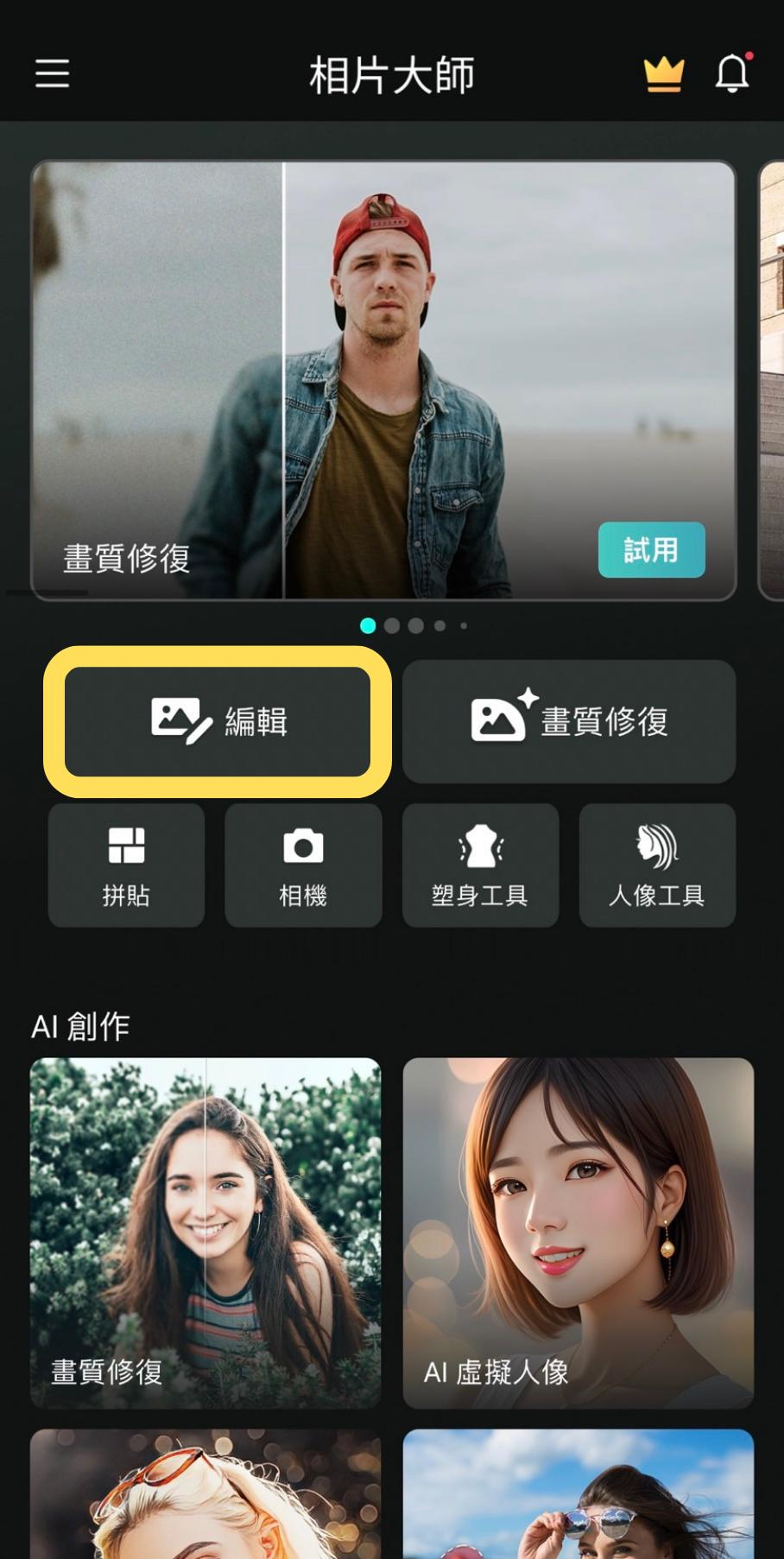Tap the 試用 button on the banner
The width and height of the screenshot is (784, 1559).
pos(651,550)
